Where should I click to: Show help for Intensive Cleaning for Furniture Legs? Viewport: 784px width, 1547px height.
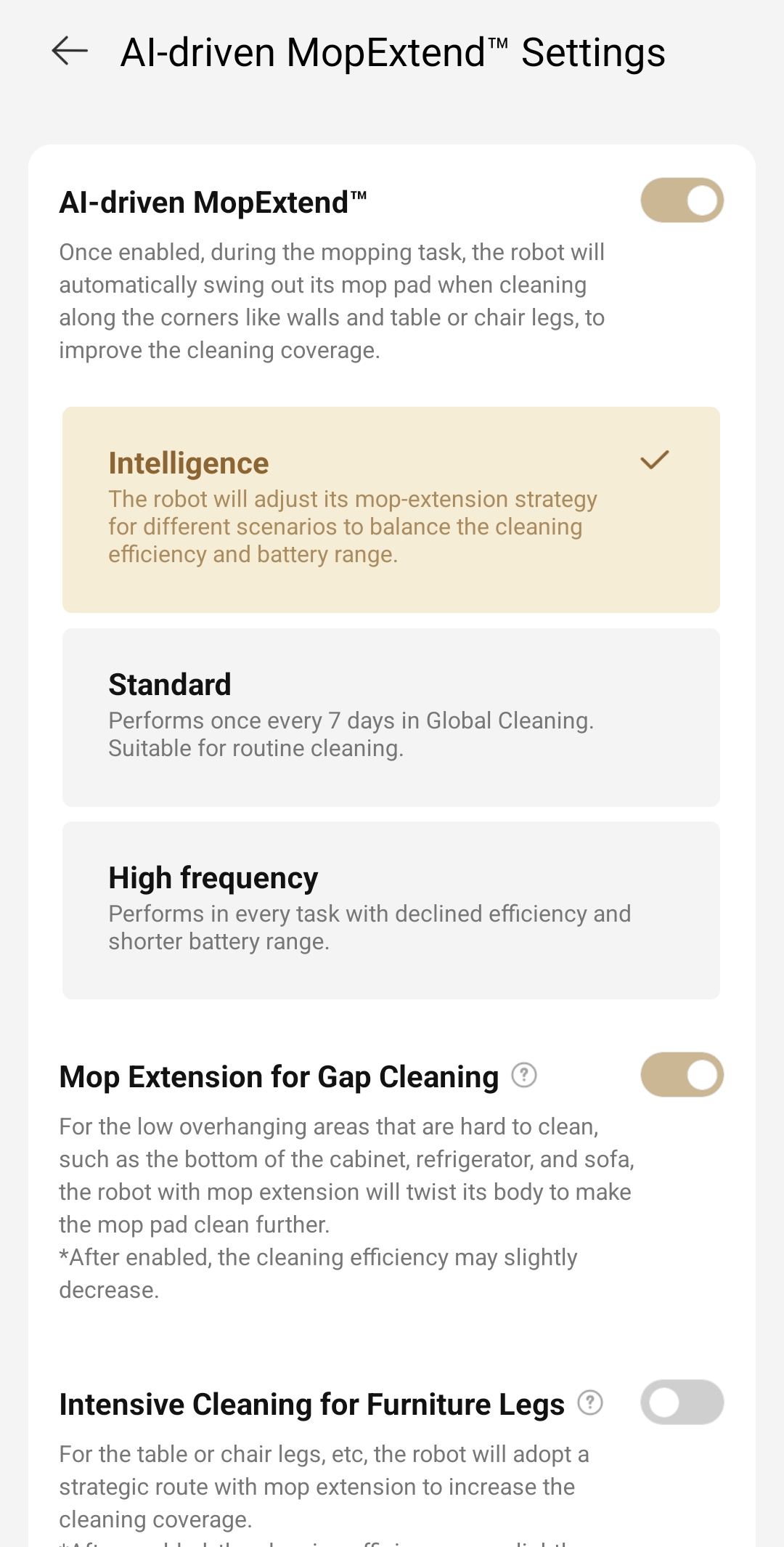coord(590,1402)
